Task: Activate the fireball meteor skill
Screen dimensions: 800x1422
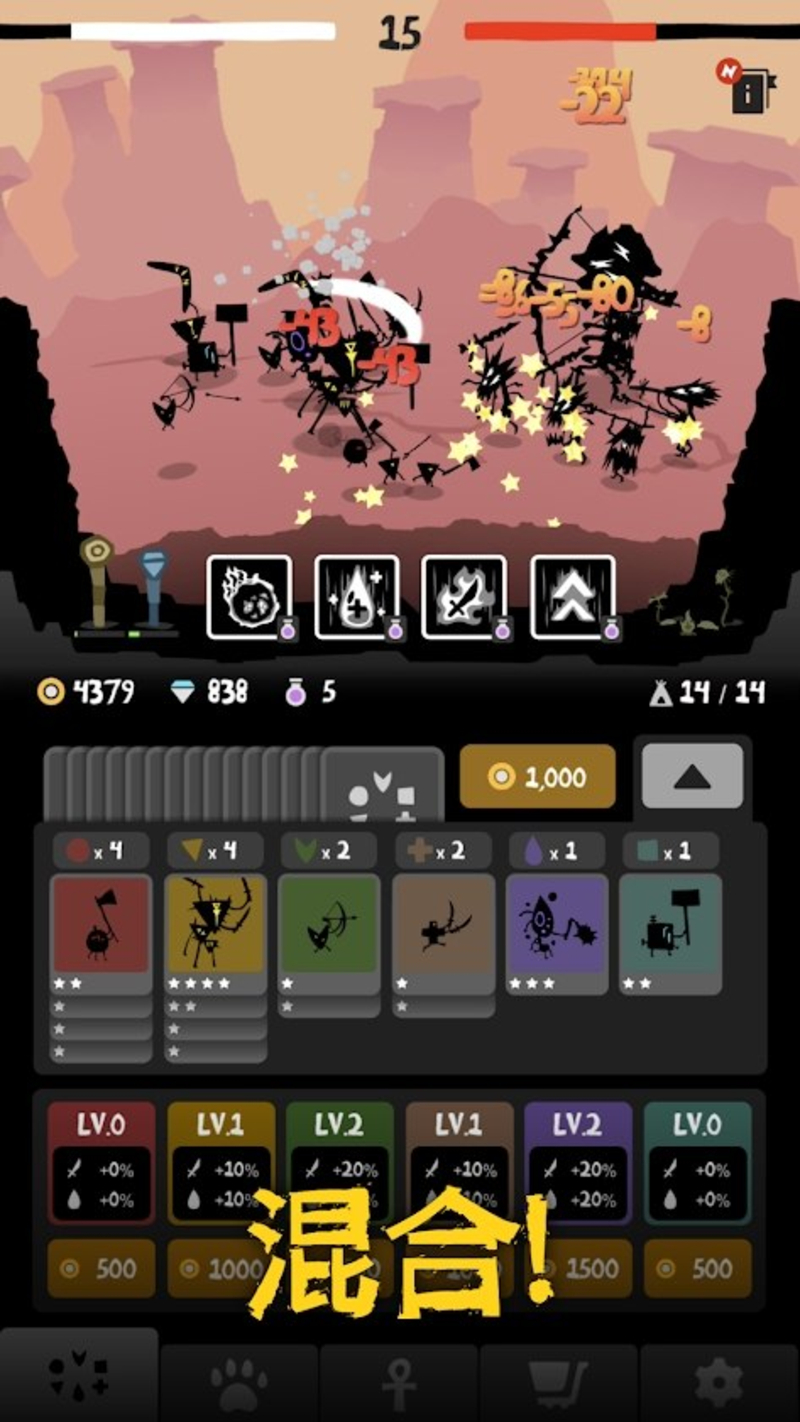Action: coord(250,597)
